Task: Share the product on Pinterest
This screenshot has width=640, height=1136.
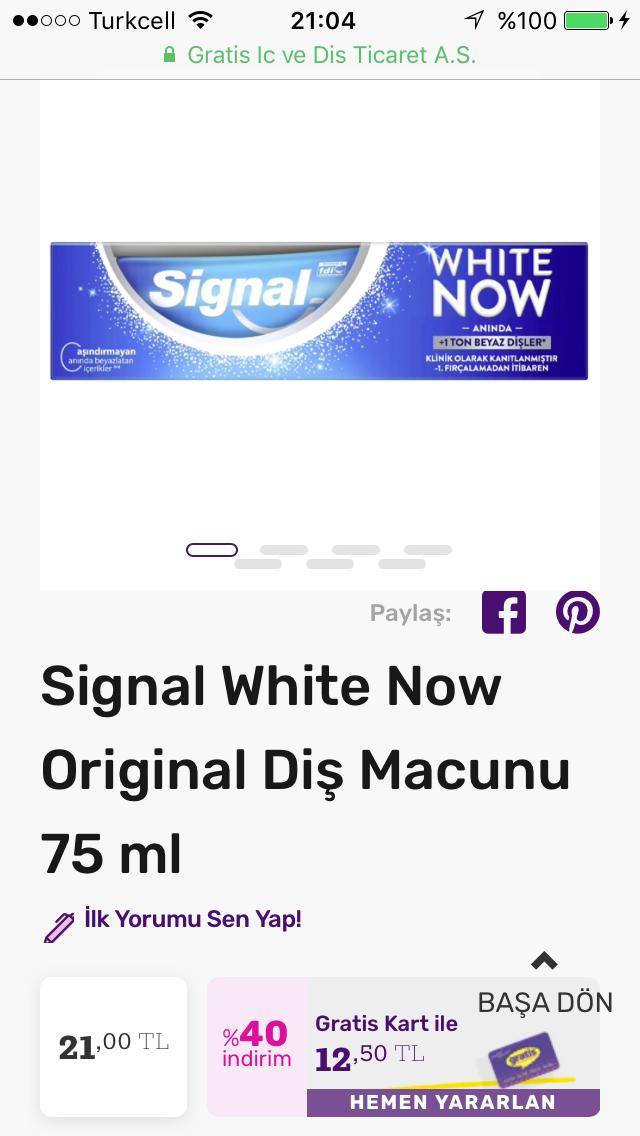Action: (578, 612)
